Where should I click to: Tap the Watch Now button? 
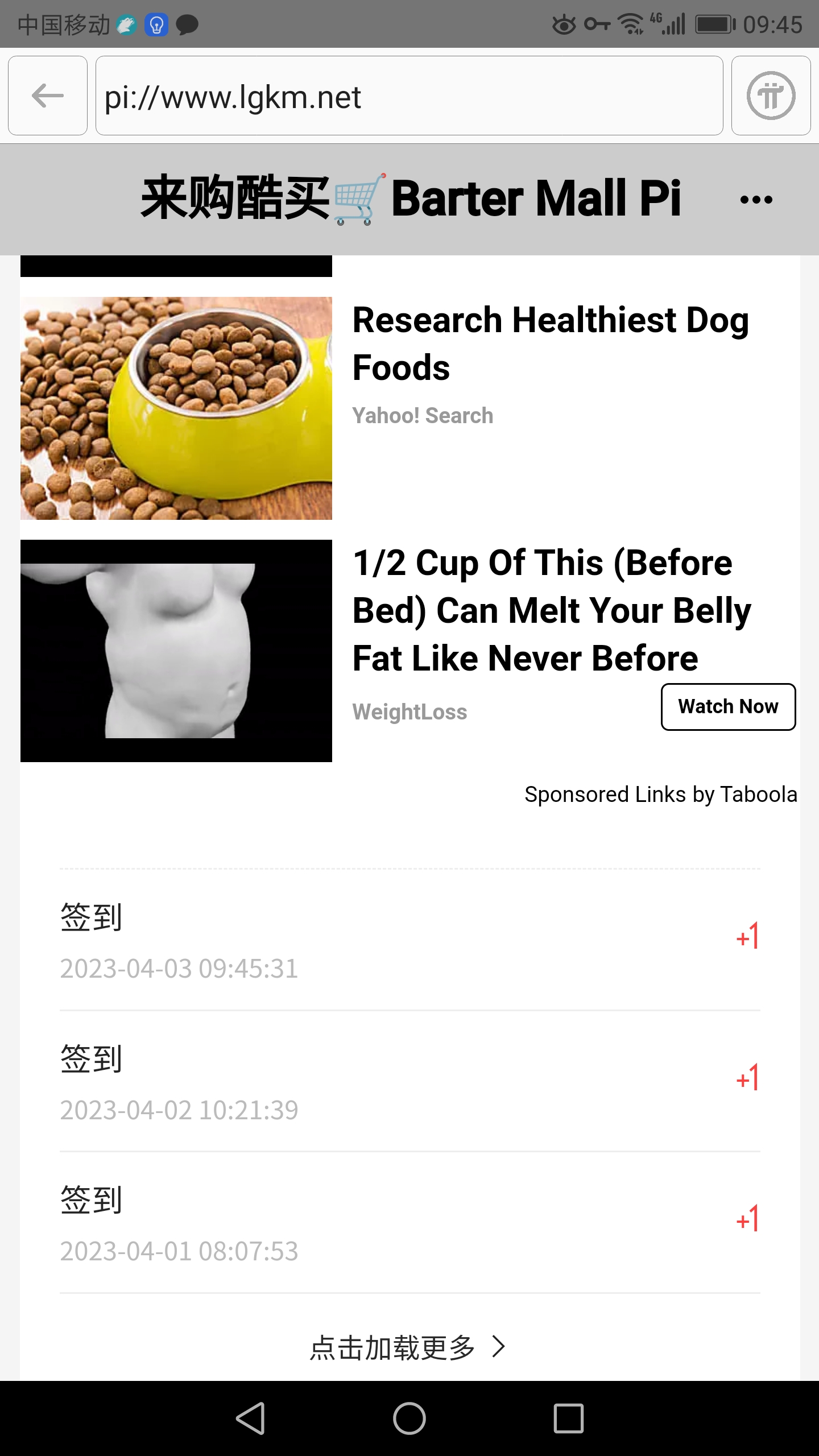[x=728, y=707]
